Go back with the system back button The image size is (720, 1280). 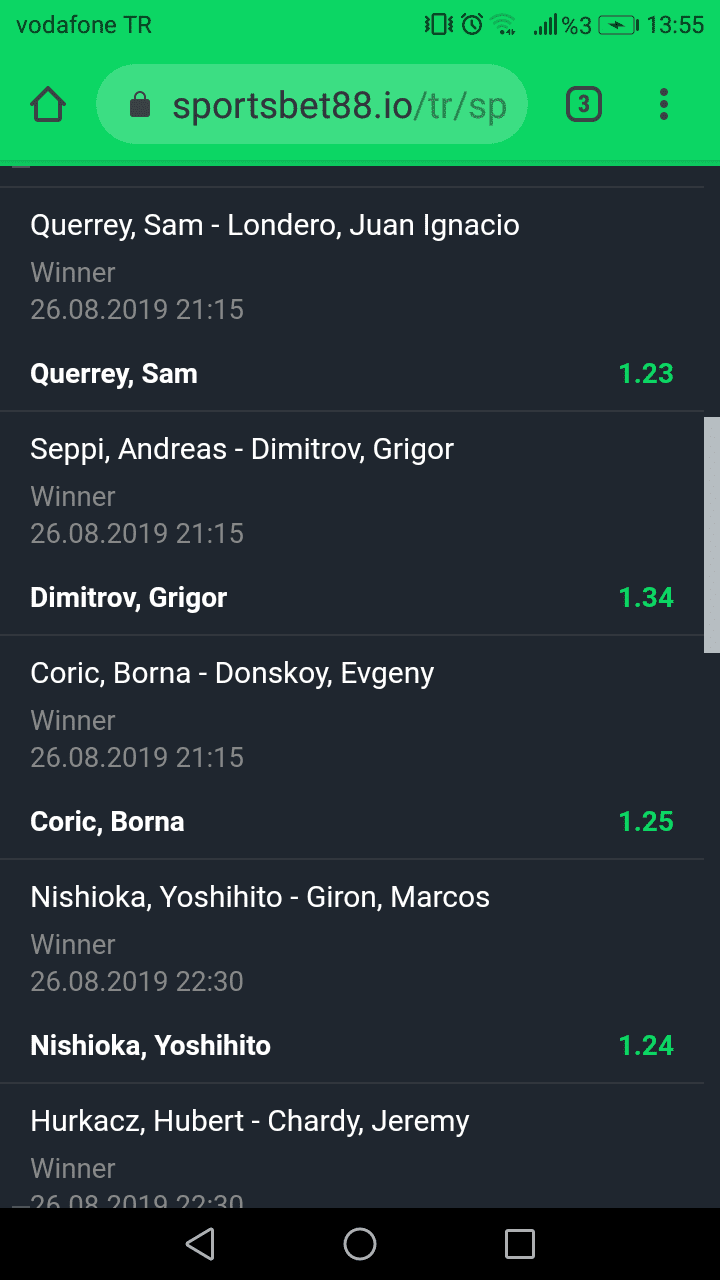pos(200,1244)
